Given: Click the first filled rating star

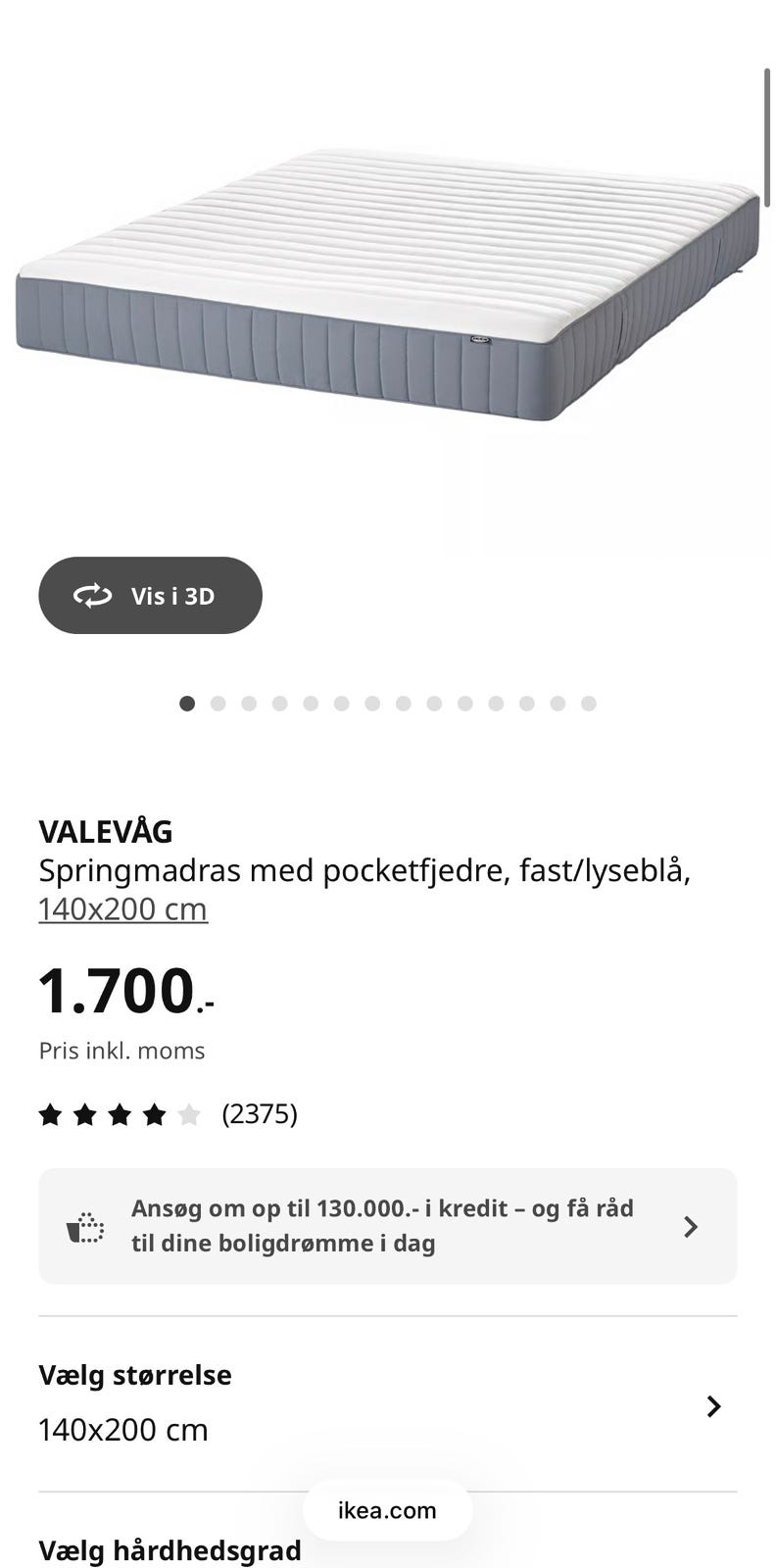Looking at the screenshot, I should 51,1114.
